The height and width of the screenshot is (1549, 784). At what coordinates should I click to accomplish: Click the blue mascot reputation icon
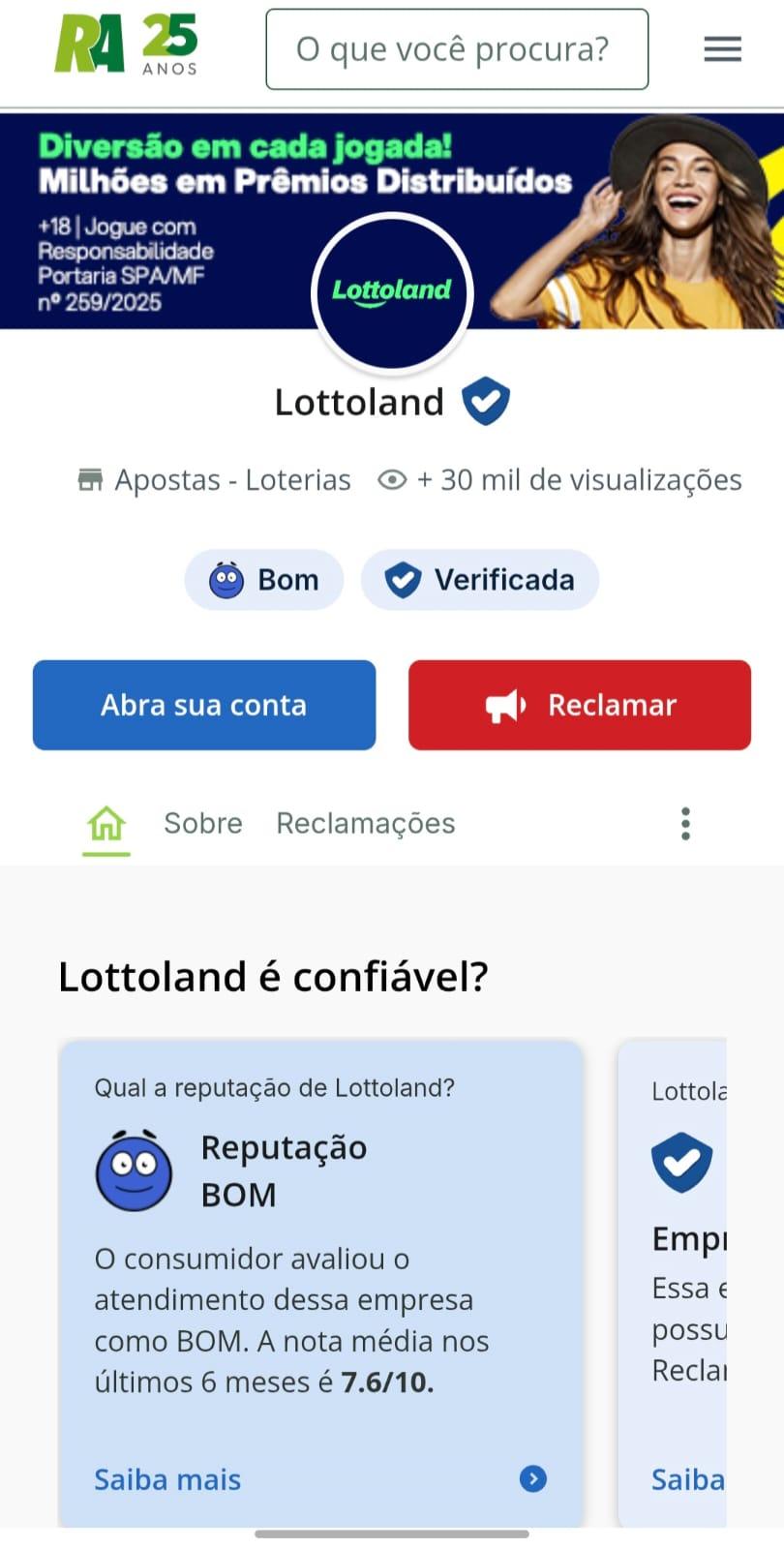[x=135, y=1168]
